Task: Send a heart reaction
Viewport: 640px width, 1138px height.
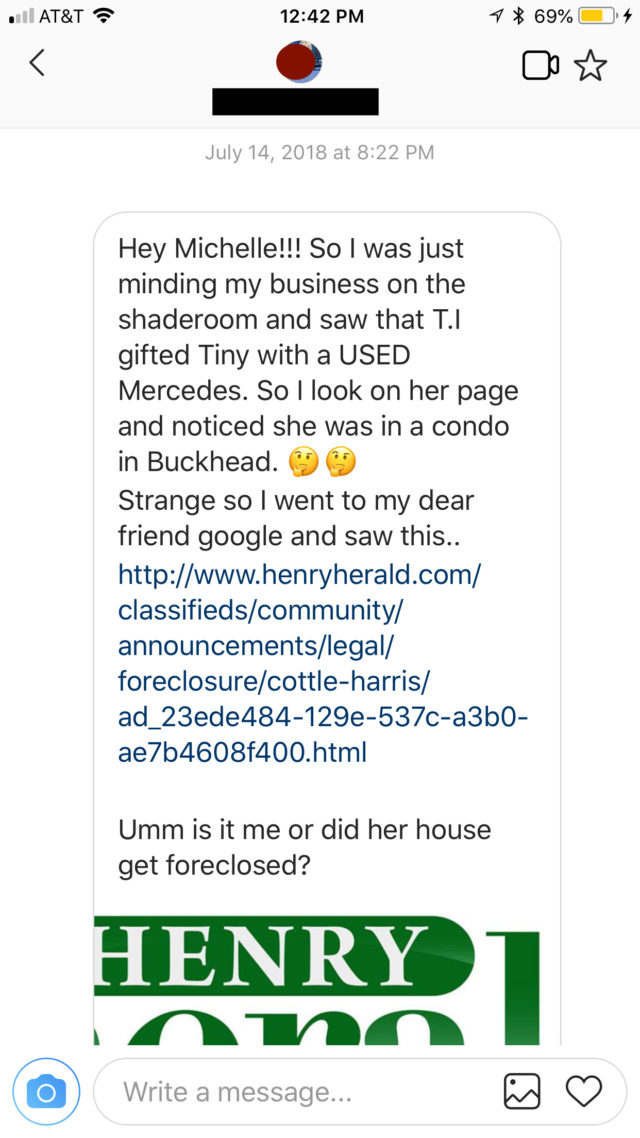Action: pyautogui.click(x=584, y=1091)
